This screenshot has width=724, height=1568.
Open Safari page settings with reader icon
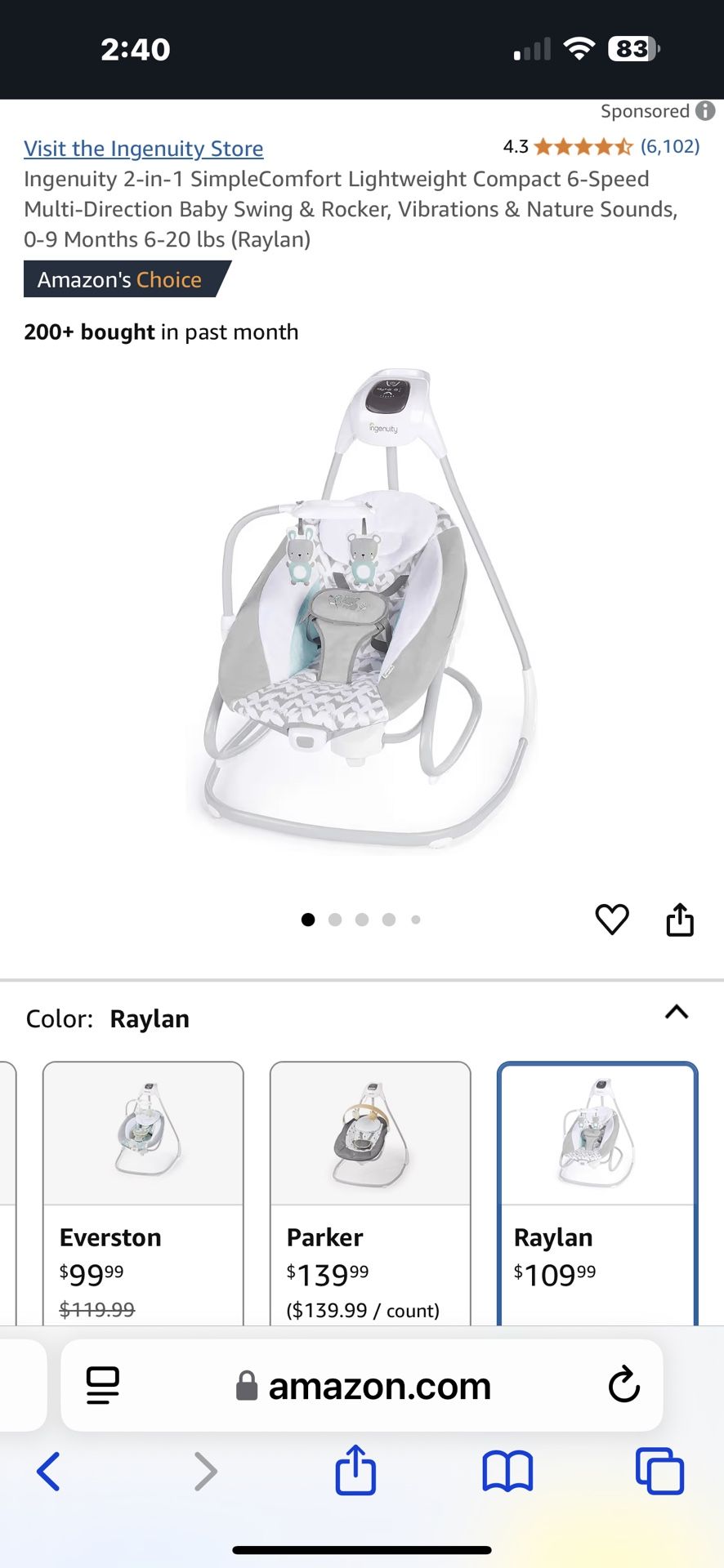[101, 1385]
